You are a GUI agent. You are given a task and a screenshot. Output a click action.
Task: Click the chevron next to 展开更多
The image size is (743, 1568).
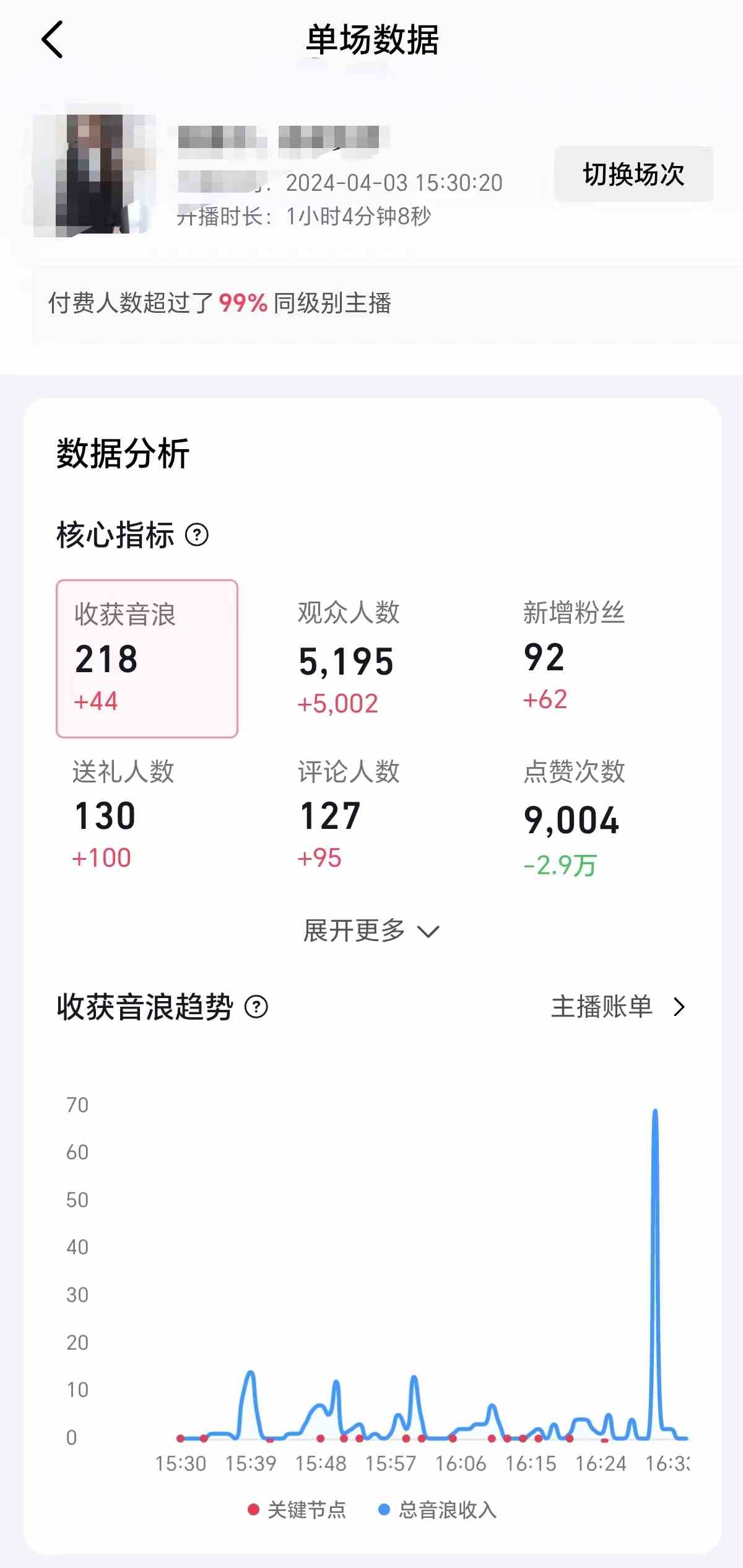(429, 931)
